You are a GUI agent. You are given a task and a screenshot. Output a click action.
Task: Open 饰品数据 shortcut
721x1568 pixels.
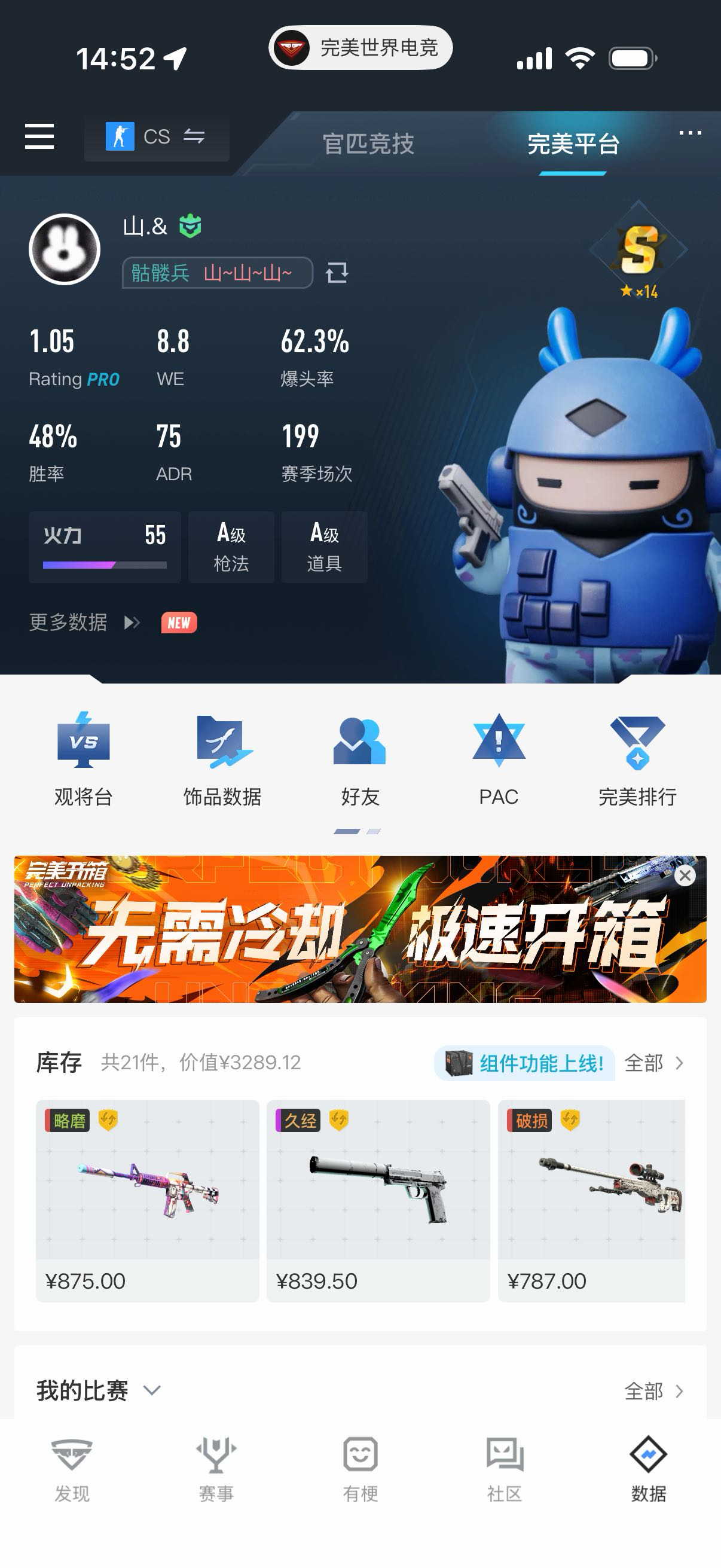click(x=222, y=759)
